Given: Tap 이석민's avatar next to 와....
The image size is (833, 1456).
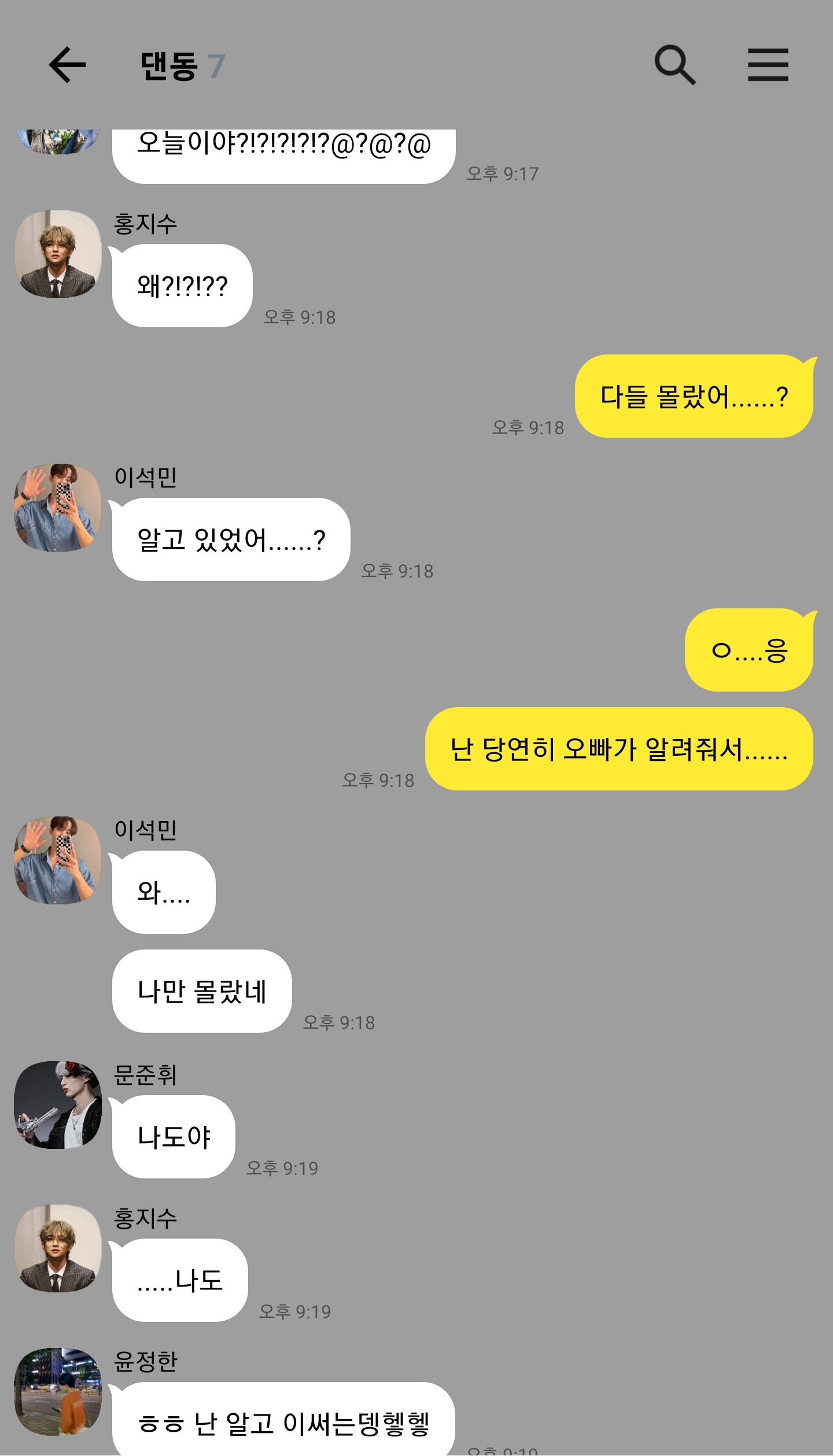Looking at the screenshot, I should coord(58,860).
